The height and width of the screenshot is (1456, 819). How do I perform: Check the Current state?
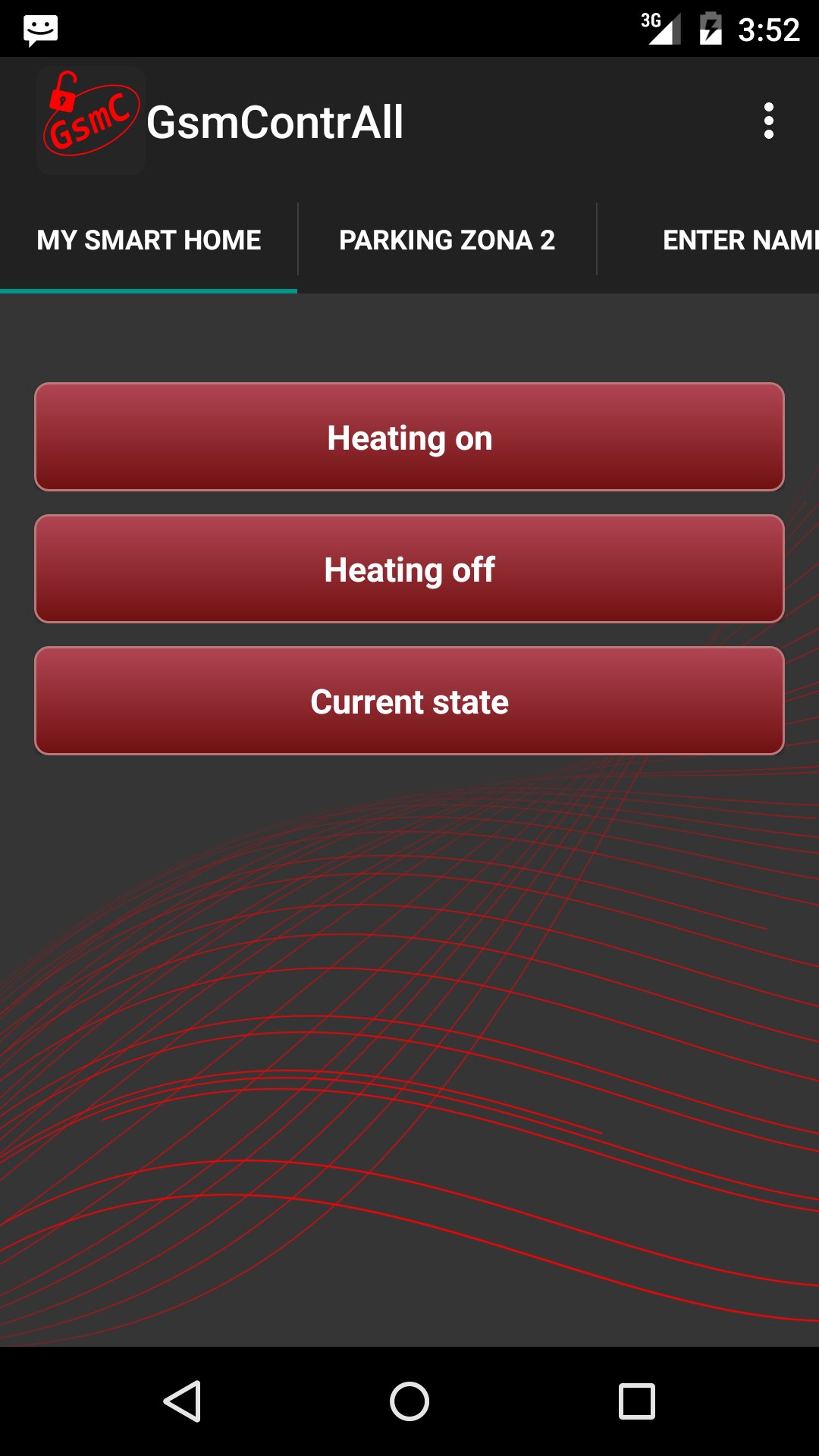pyautogui.click(x=409, y=701)
